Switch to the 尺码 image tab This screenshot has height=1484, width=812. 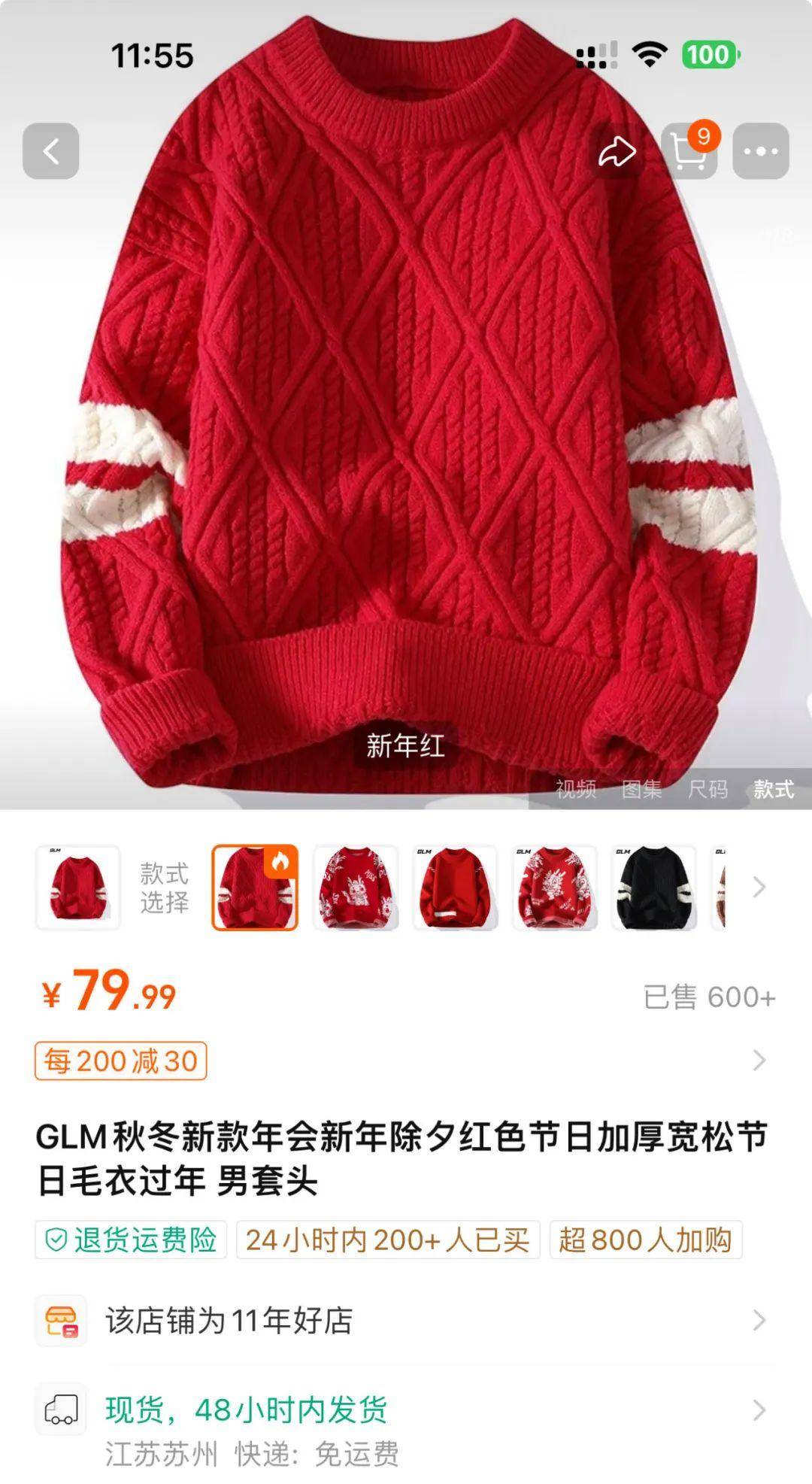(x=707, y=789)
